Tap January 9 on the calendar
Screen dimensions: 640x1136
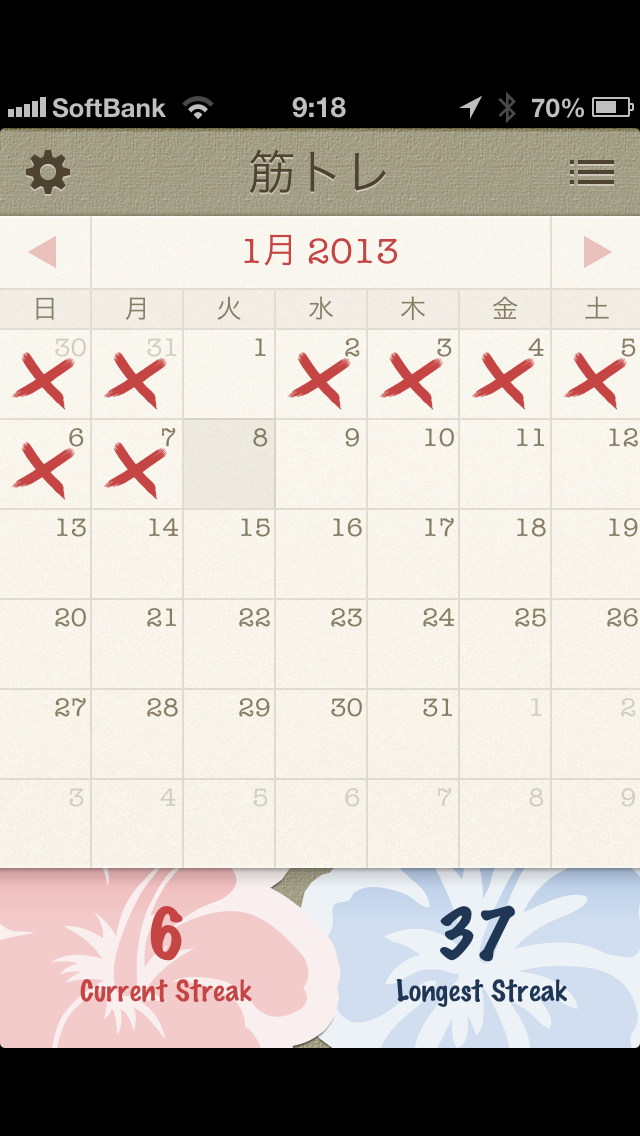coord(321,464)
